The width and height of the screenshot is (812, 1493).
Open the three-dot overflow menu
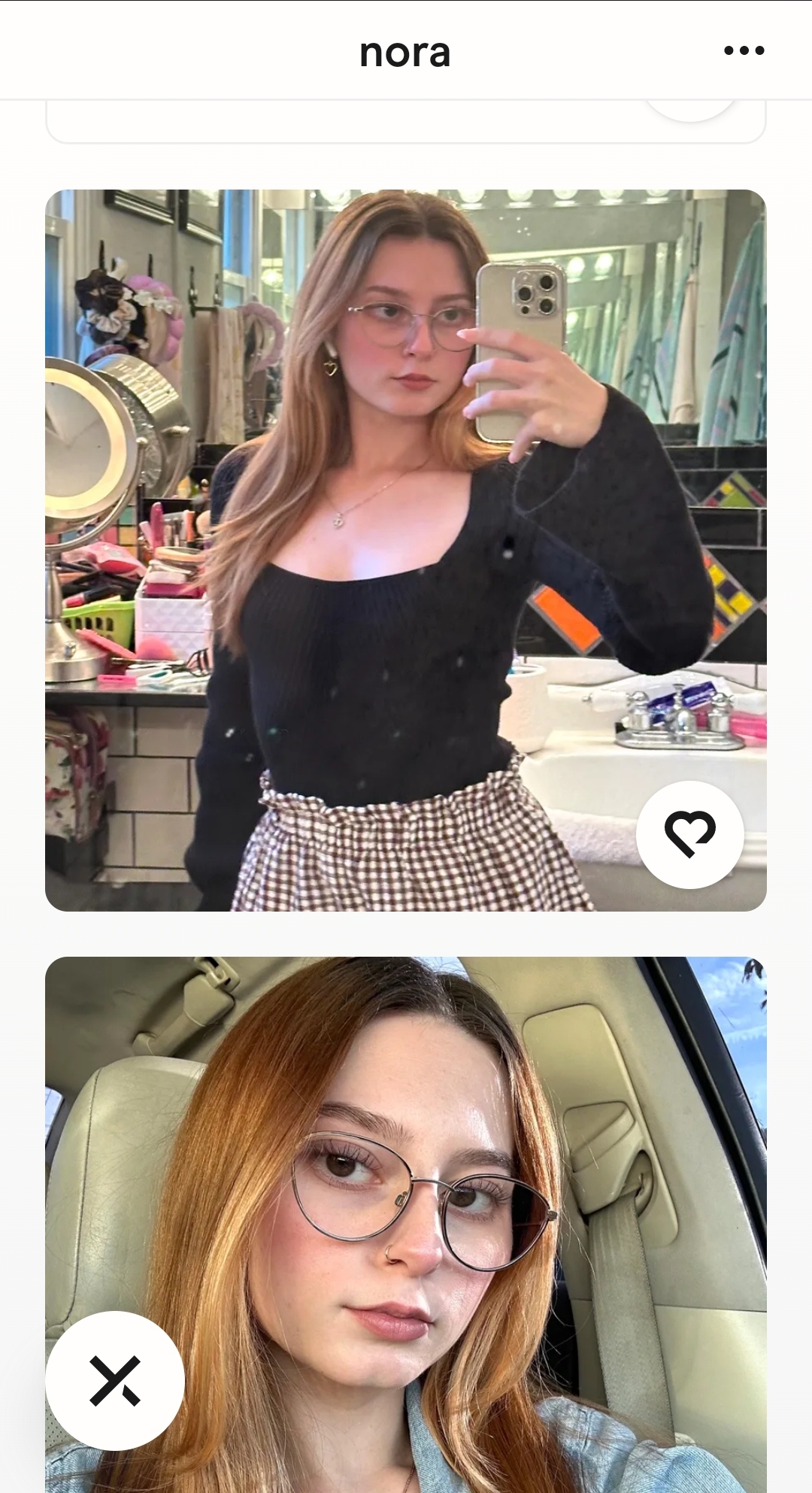tap(744, 51)
